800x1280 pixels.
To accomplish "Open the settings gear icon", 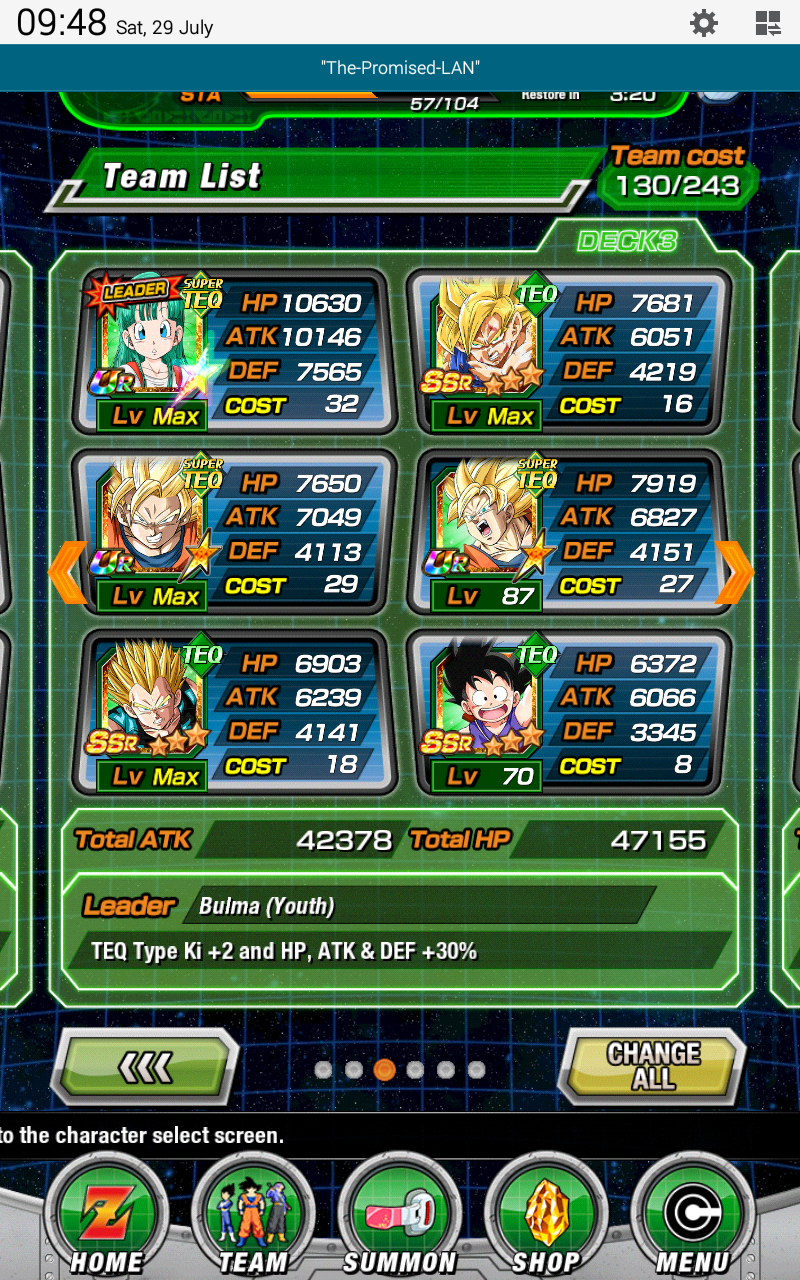I will point(704,23).
